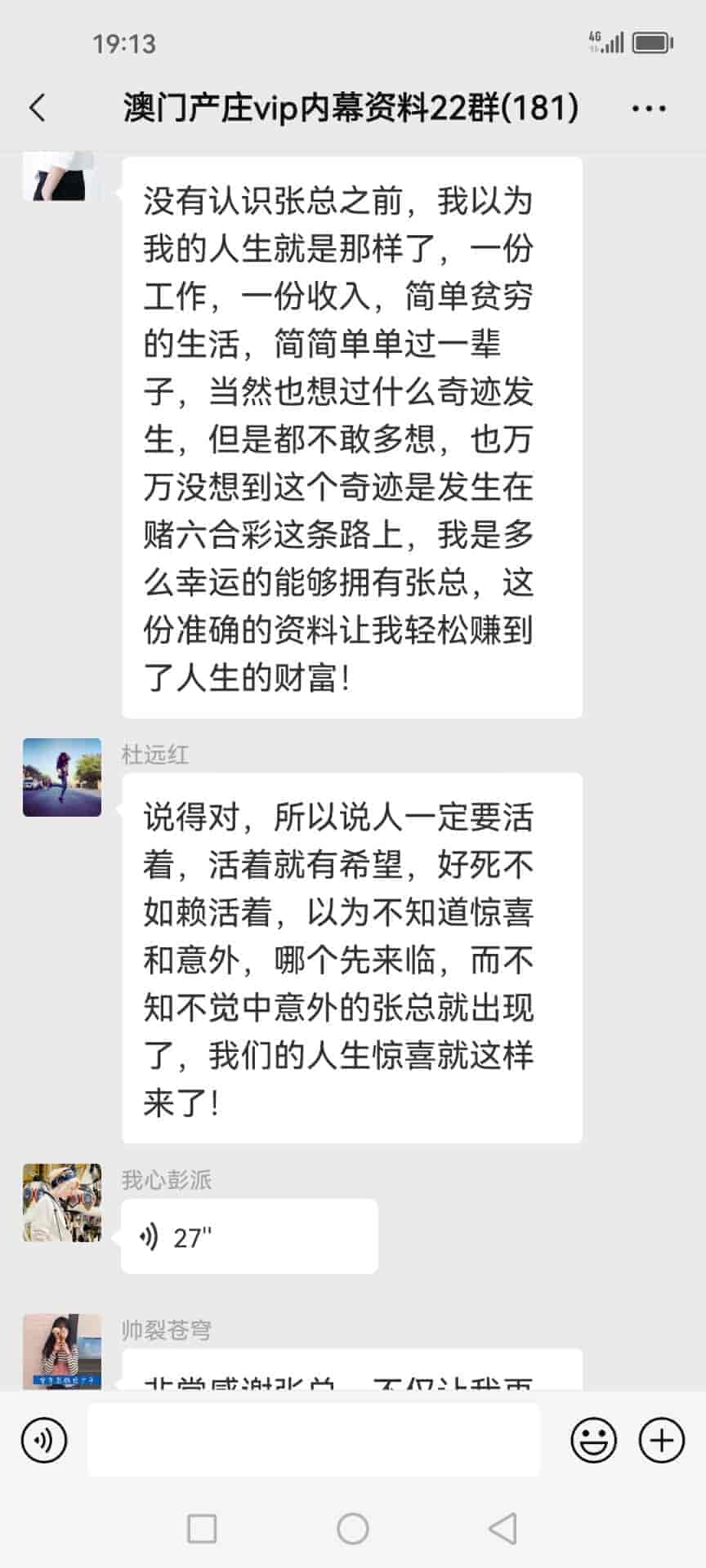Play 我心彭派's 27-second voice message

tap(248, 1236)
